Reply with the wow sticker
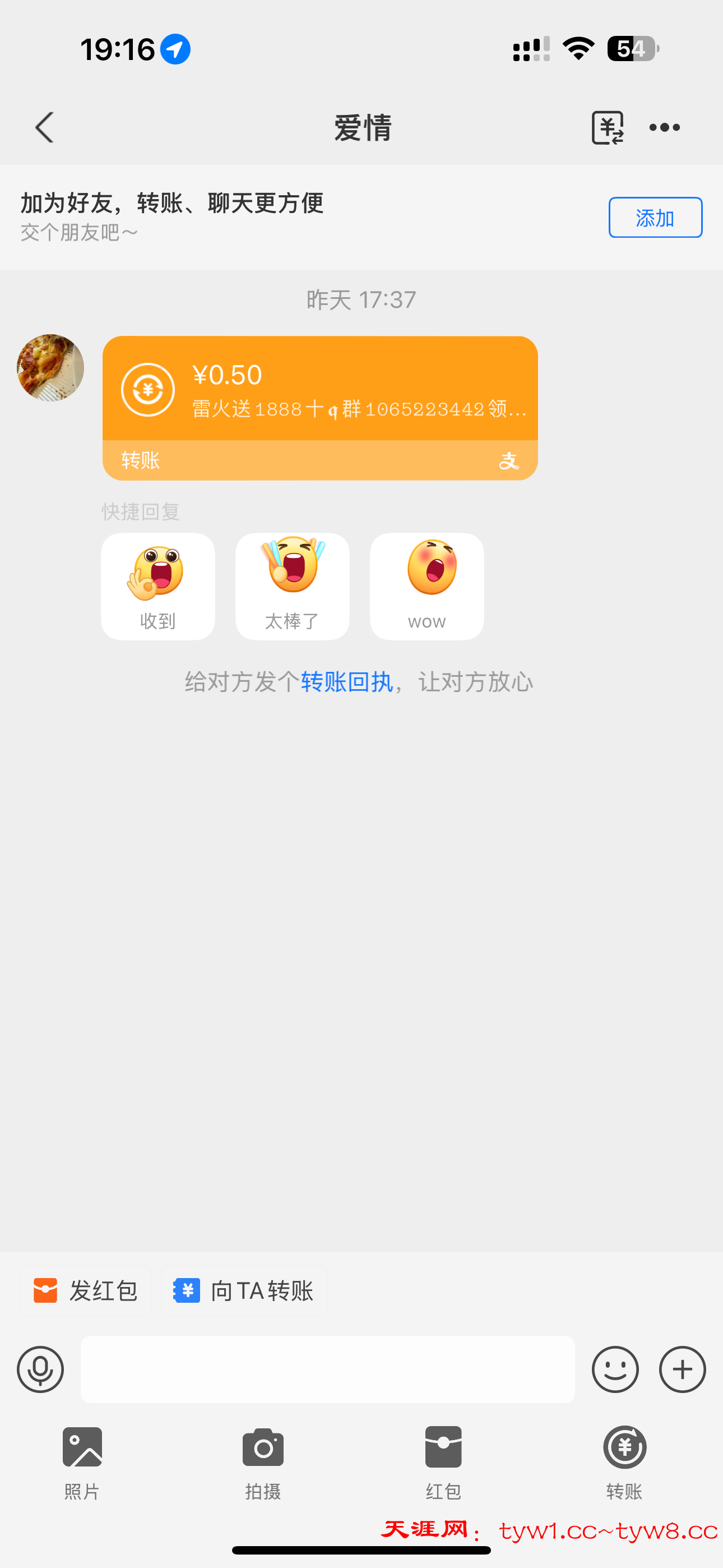 tap(427, 586)
